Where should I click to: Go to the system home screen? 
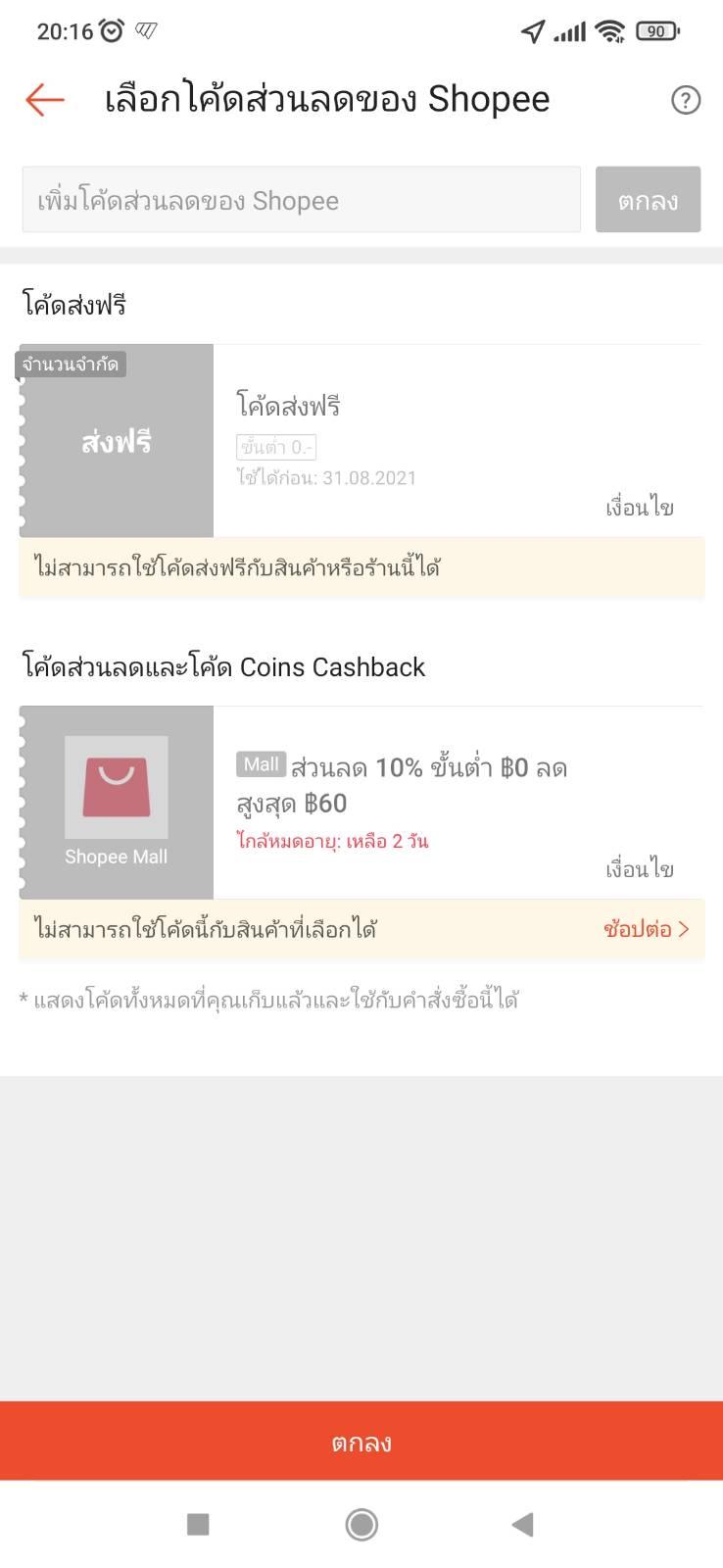coord(361,1524)
